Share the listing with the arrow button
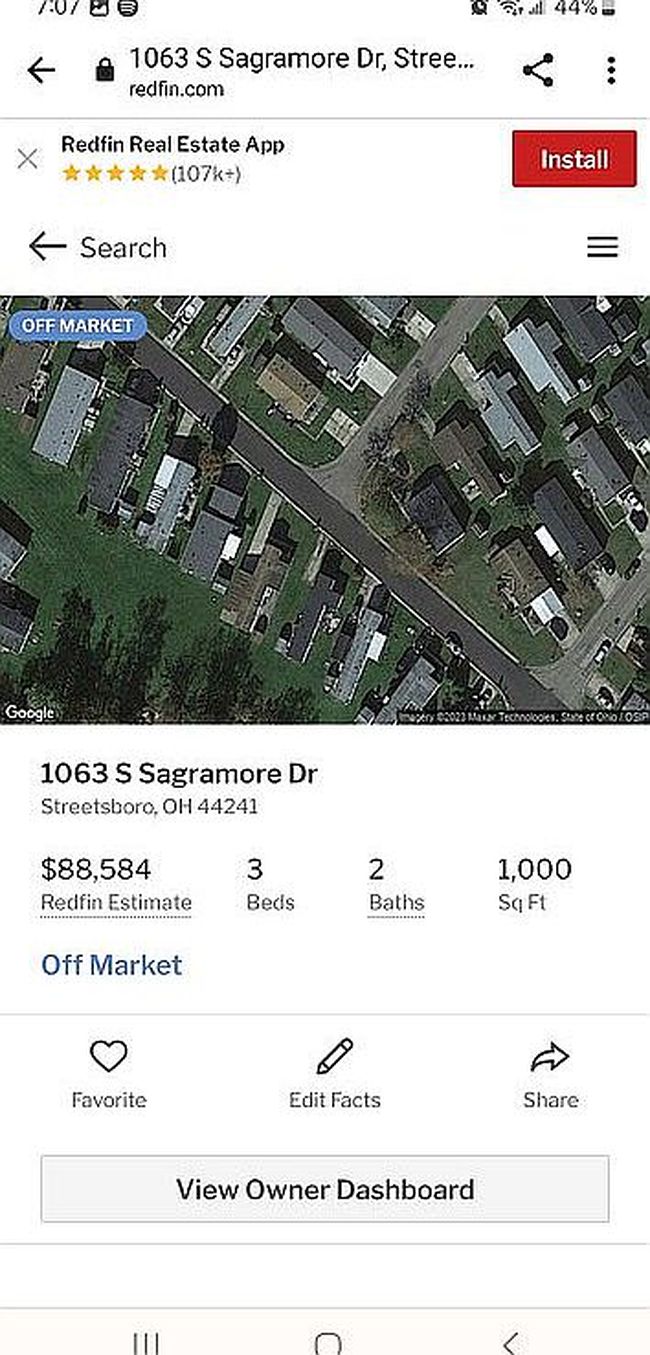Viewport: 650px width, 1355px height. 550,1073
